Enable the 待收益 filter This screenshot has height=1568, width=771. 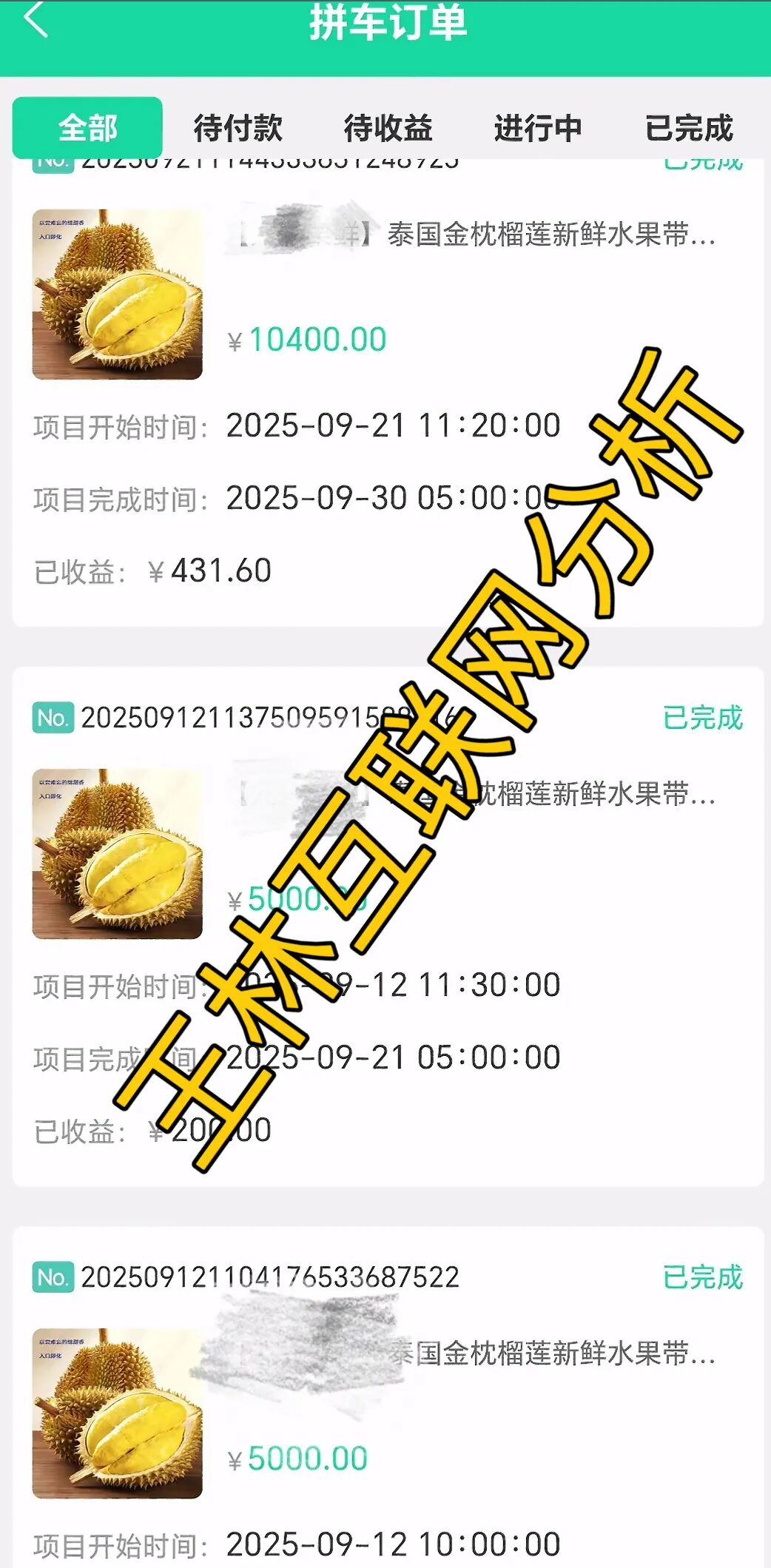coord(388,127)
